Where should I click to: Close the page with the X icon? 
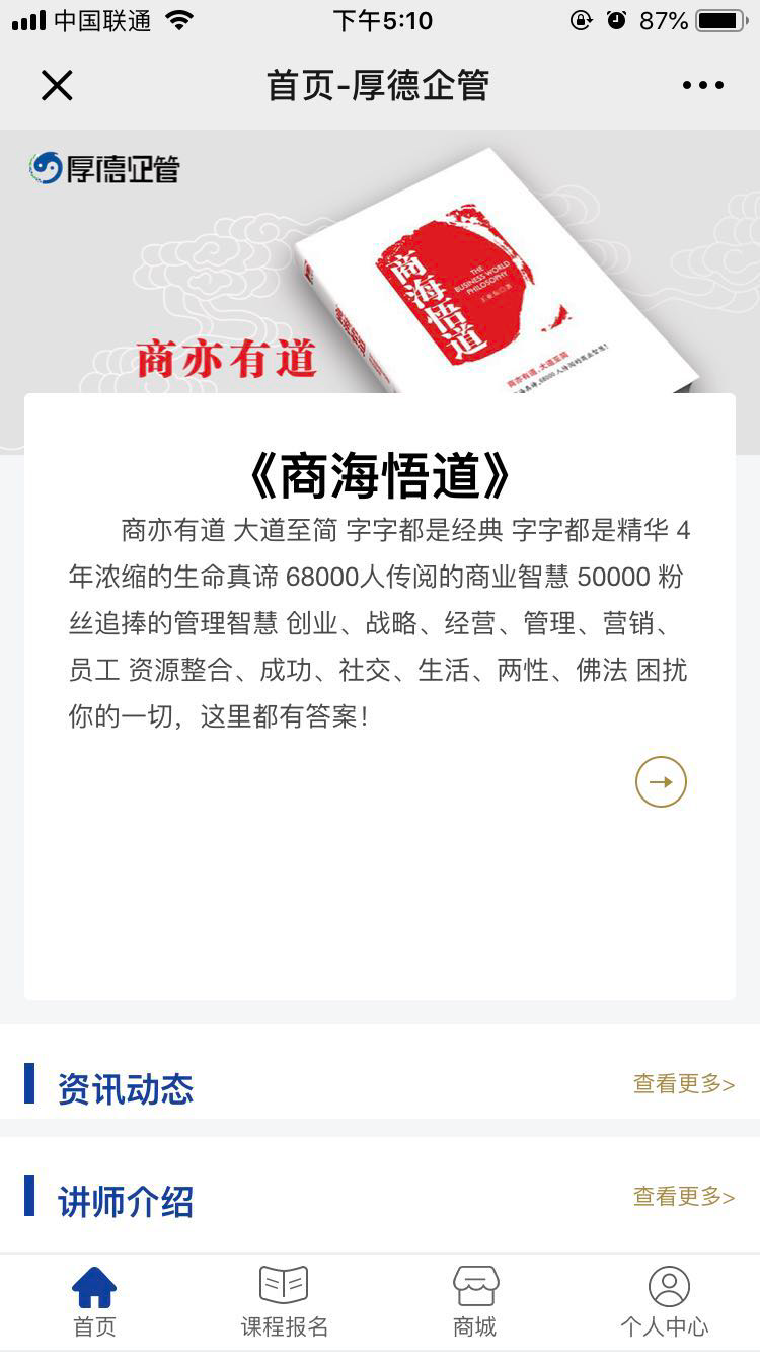coord(57,86)
